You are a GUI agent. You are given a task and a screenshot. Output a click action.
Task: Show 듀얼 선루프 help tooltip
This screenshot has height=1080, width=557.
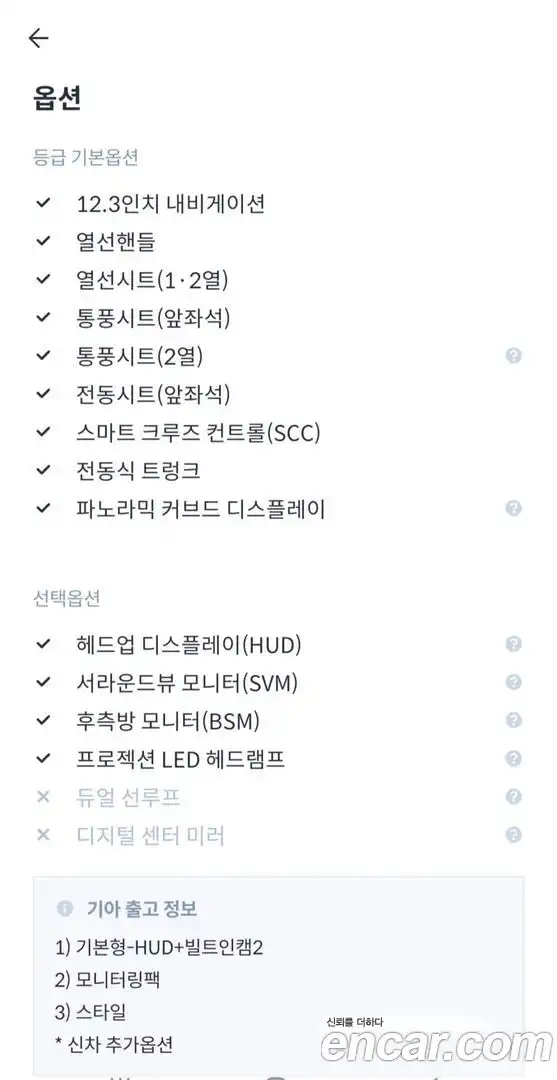click(x=513, y=797)
